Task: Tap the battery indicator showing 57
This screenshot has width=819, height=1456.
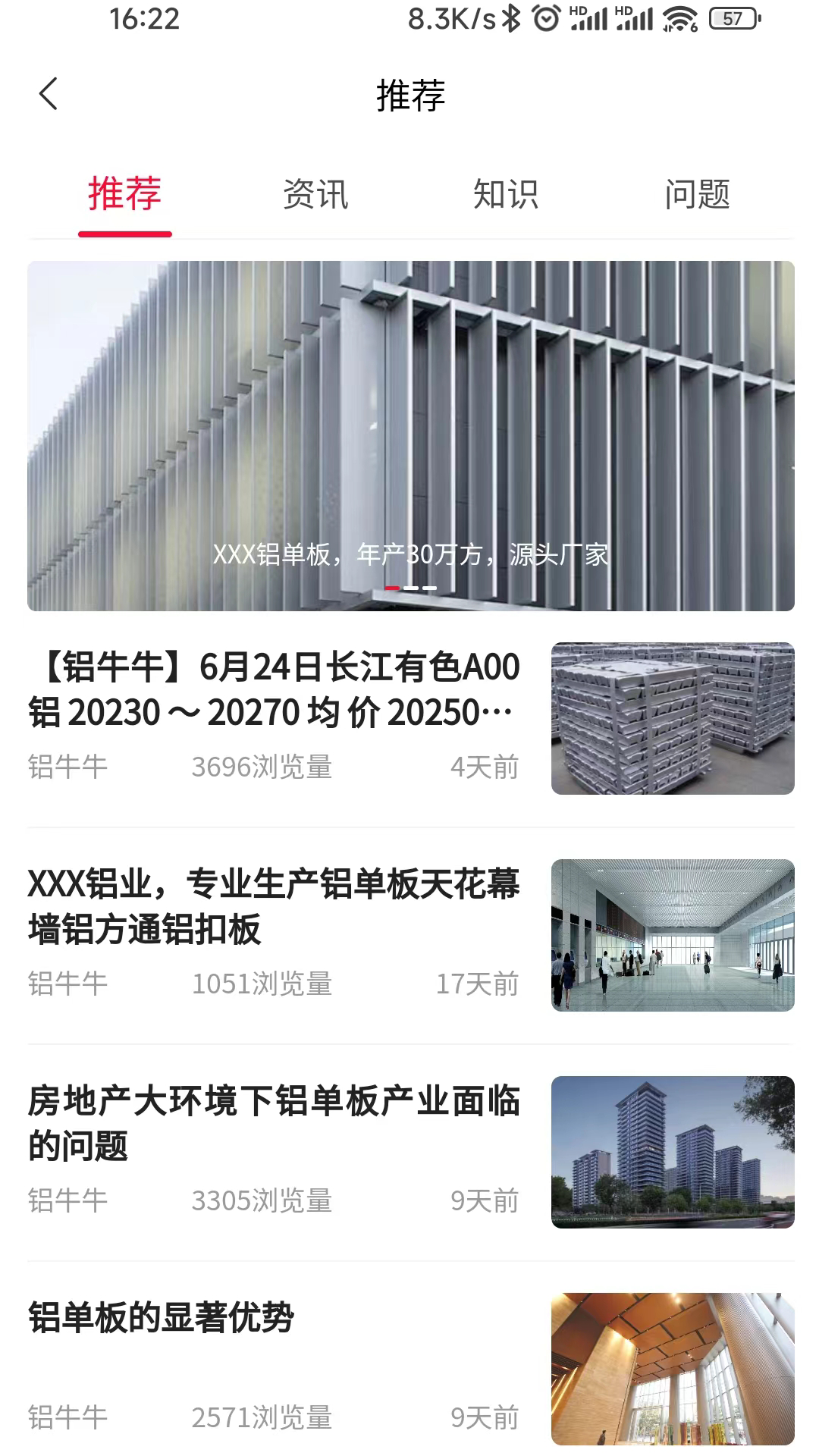Action: 732,18
